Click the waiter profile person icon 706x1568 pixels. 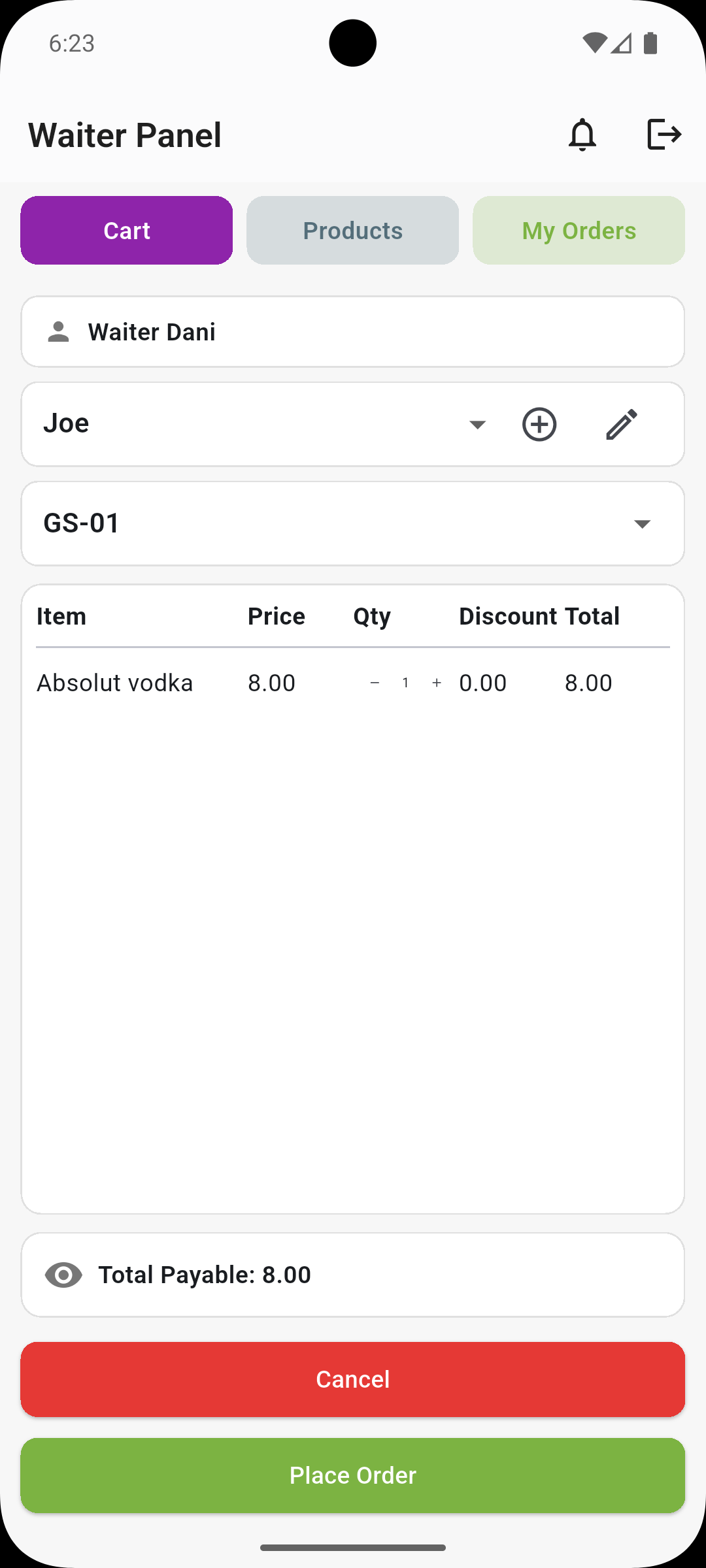pos(58,331)
